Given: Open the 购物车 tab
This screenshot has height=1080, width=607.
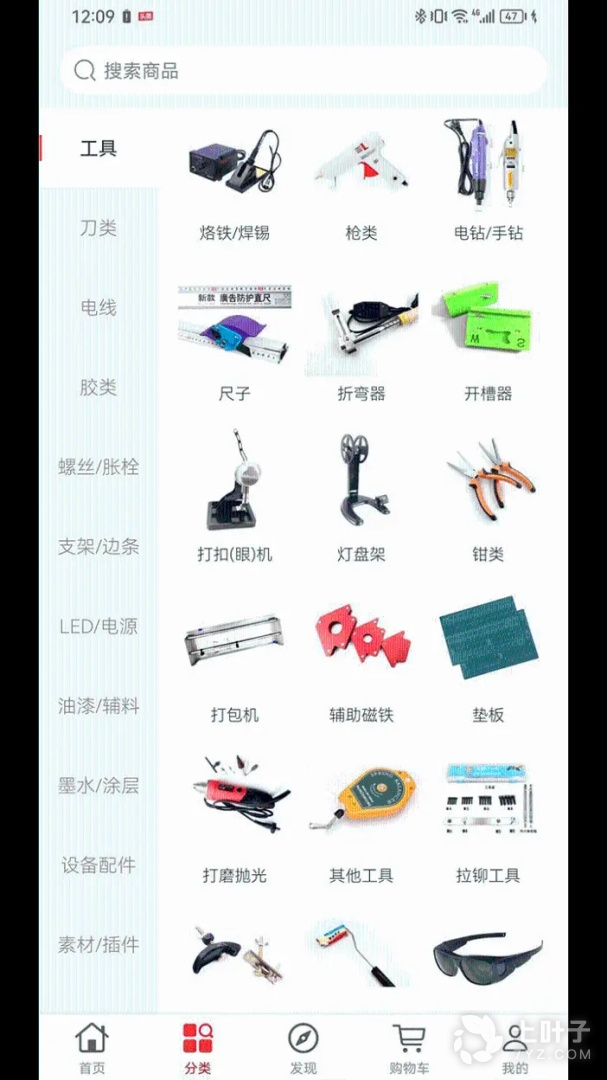Looking at the screenshot, I should [408, 1047].
